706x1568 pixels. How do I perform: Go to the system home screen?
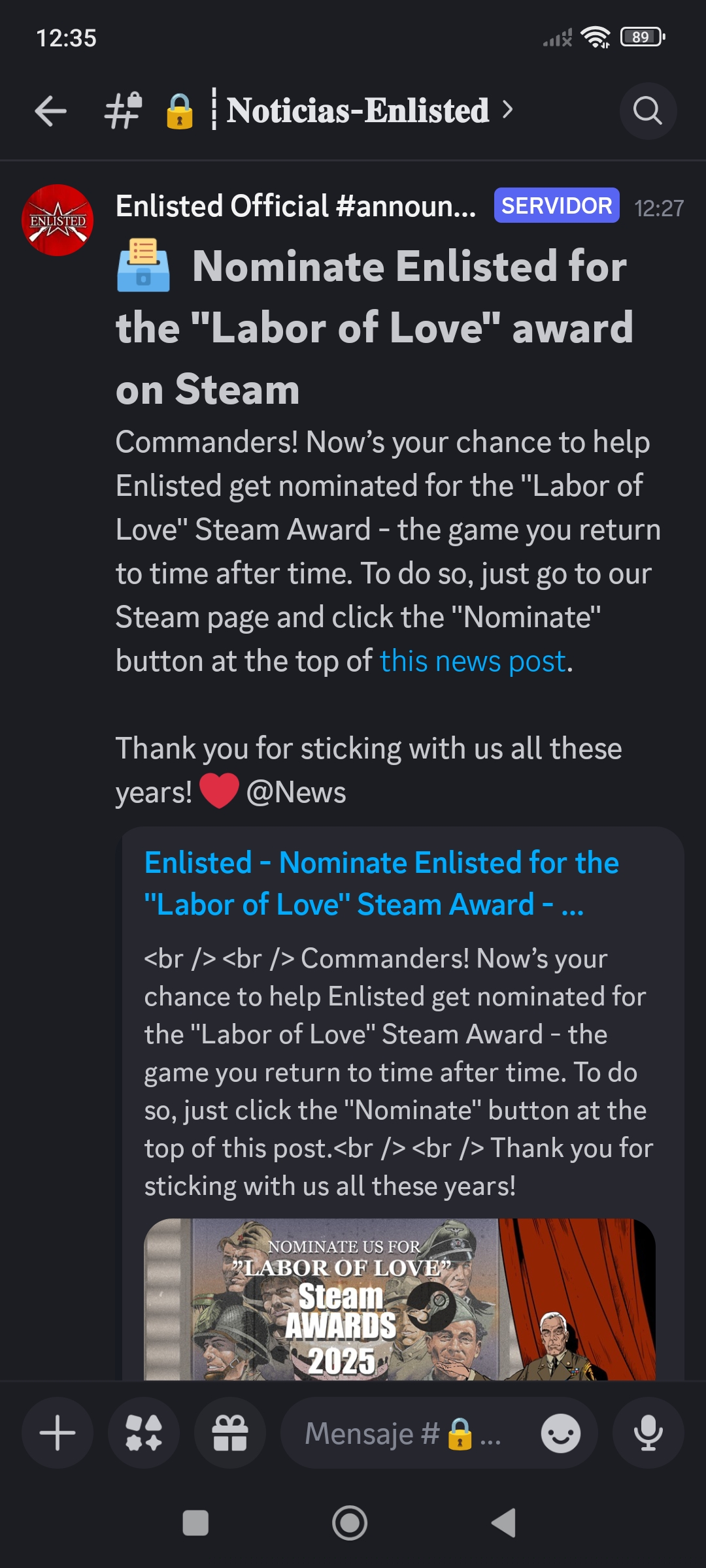[x=350, y=1523]
